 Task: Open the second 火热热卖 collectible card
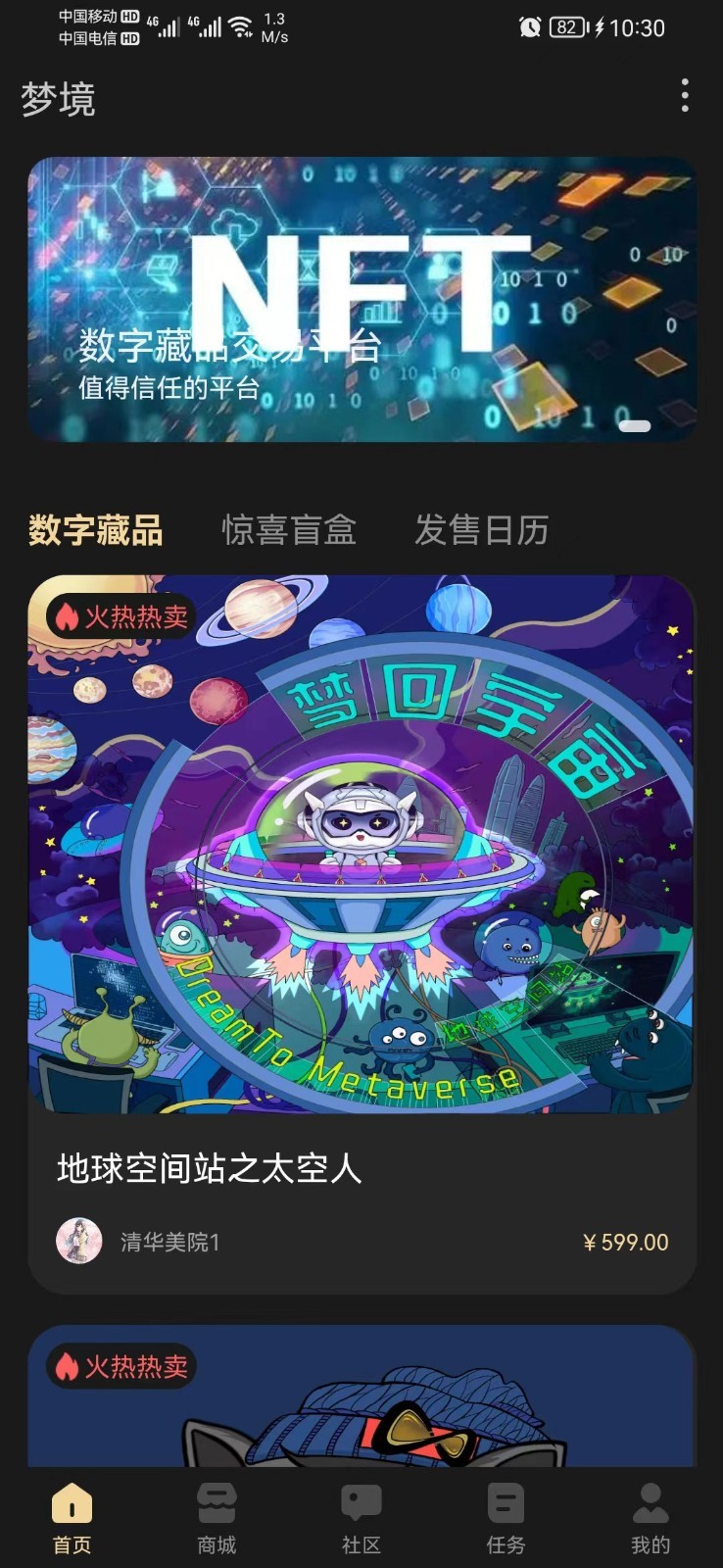[x=361, y=1401]
